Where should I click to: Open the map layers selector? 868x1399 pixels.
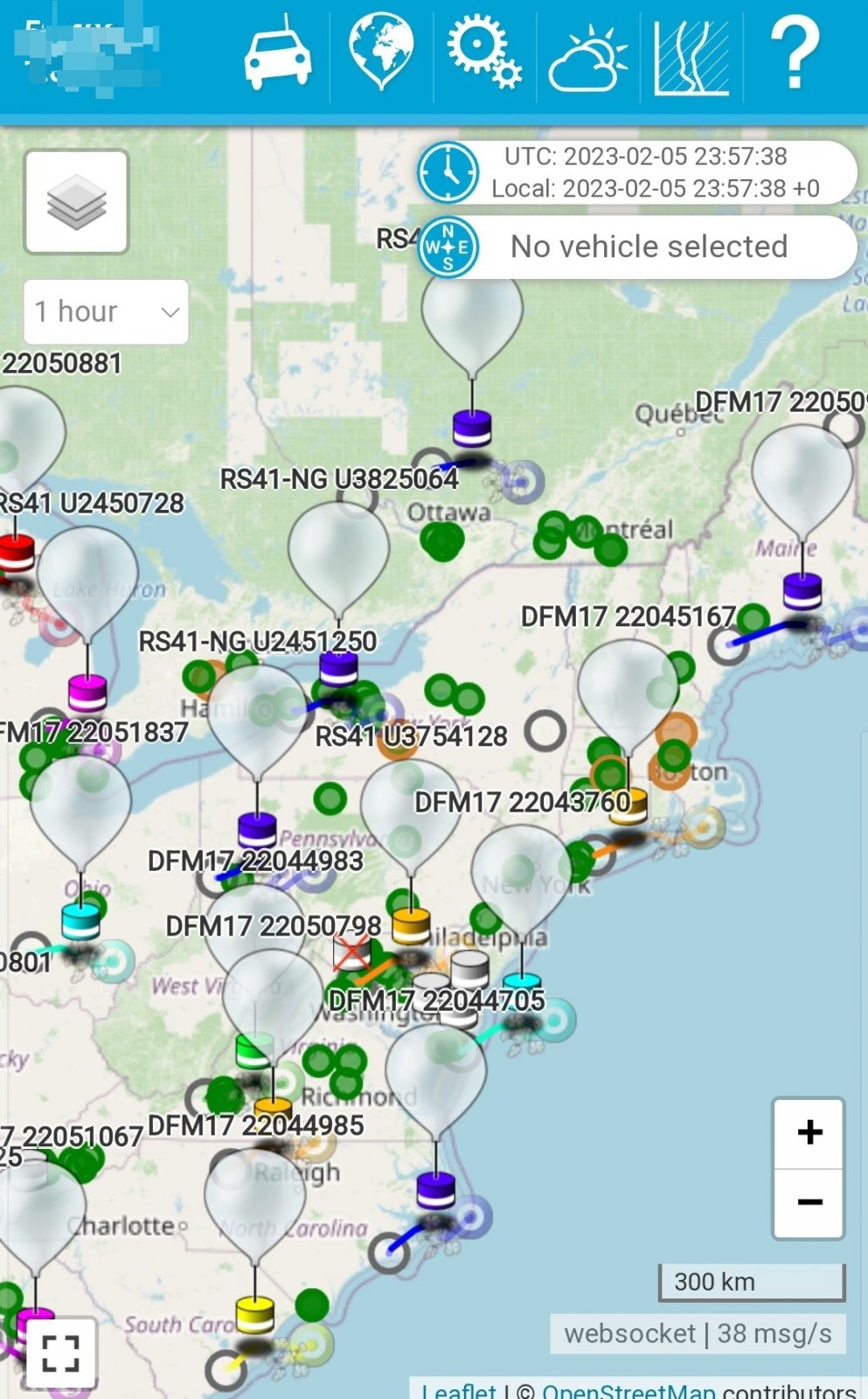(x=77, y=202)
